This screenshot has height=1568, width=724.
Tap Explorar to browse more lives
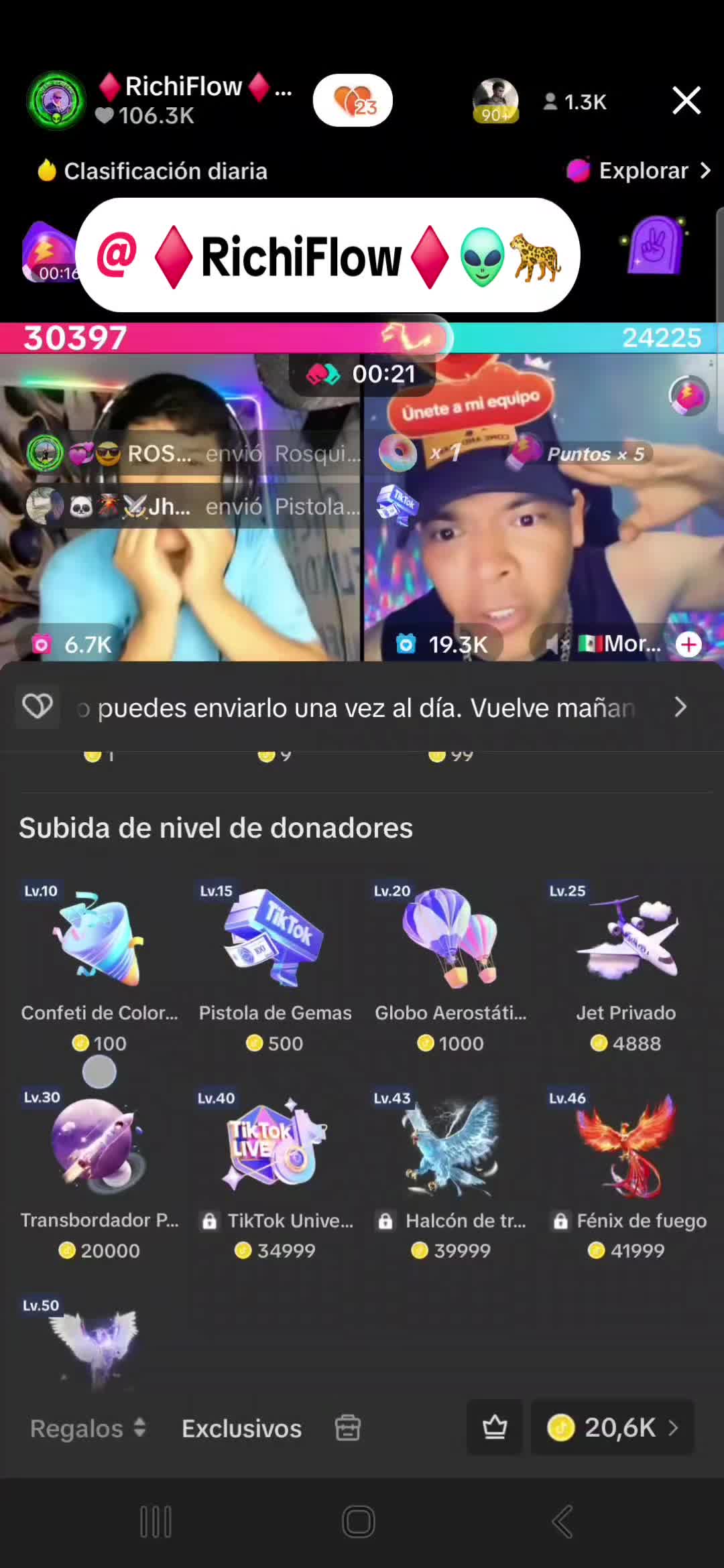640,171
